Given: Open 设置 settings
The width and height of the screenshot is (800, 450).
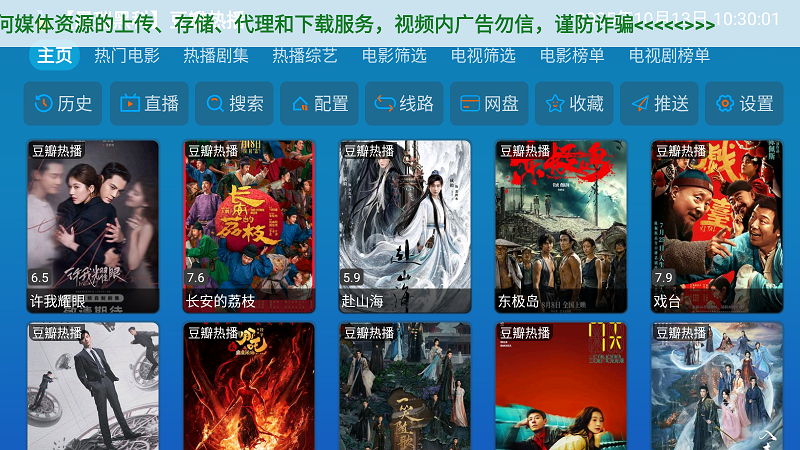Looking at the screenshot, I should point(745,103).
